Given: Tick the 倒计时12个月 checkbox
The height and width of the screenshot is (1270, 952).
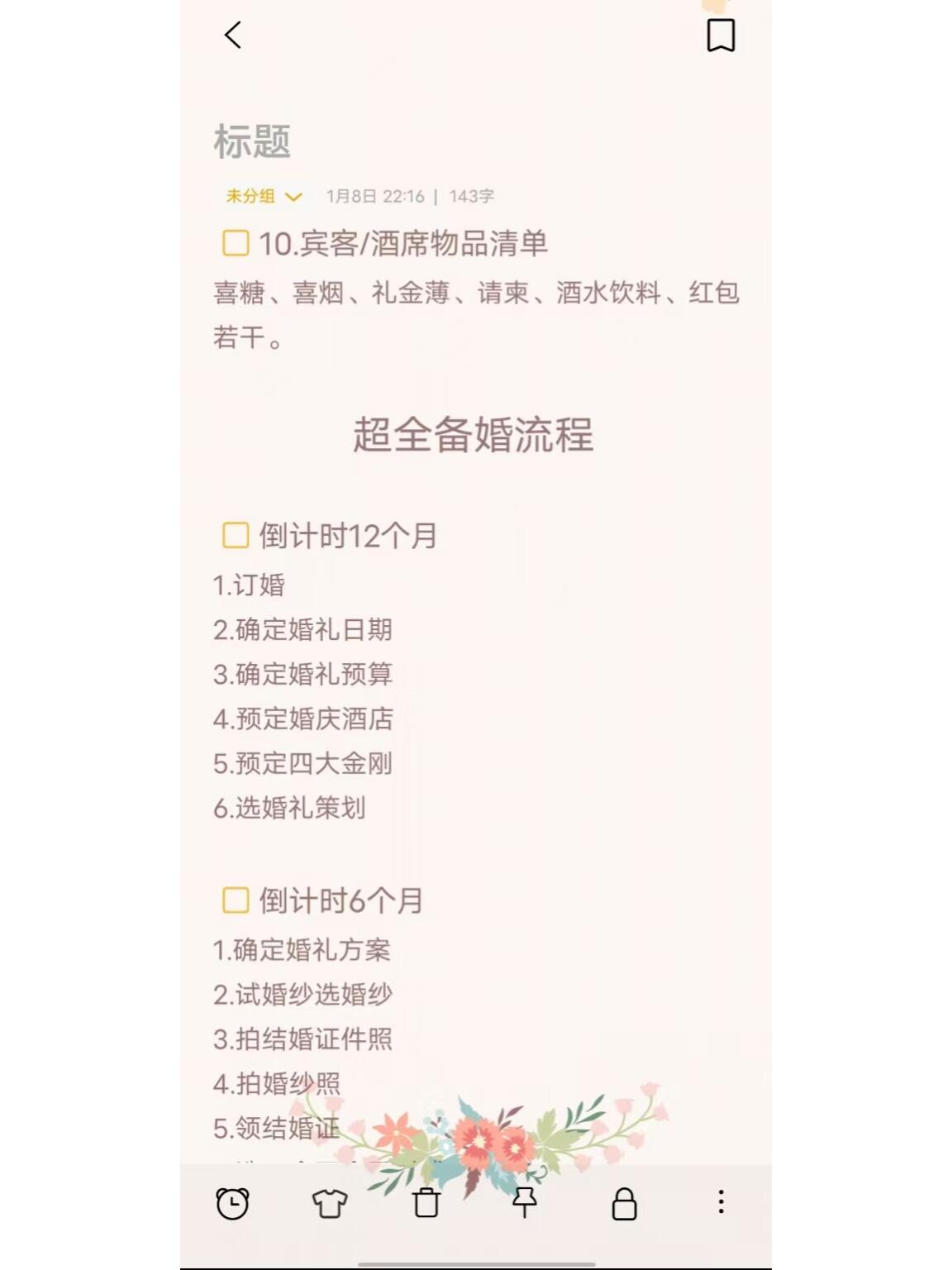Looking at the screenshot, I should click(236, 535).
